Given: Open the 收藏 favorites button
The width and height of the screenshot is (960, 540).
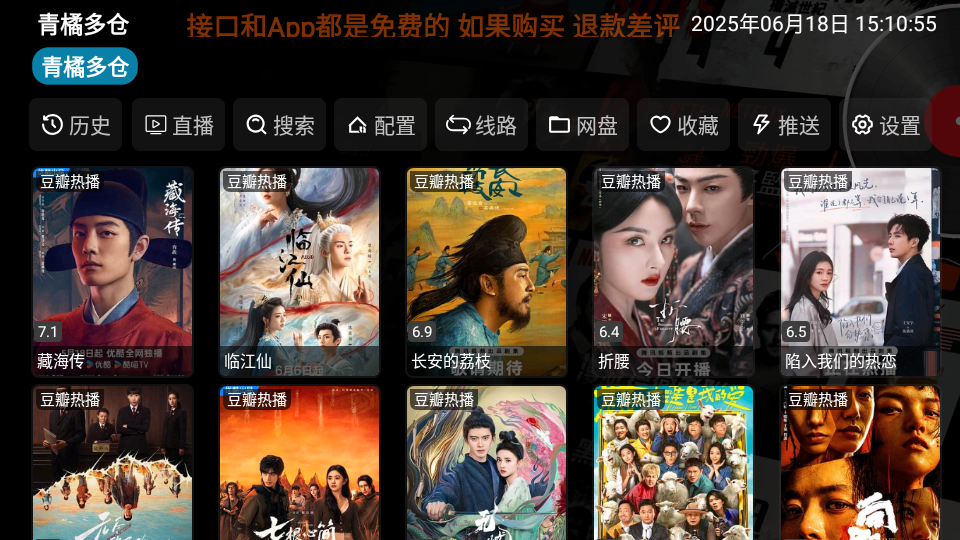Looking at the screenshot, I should [683, 125].
